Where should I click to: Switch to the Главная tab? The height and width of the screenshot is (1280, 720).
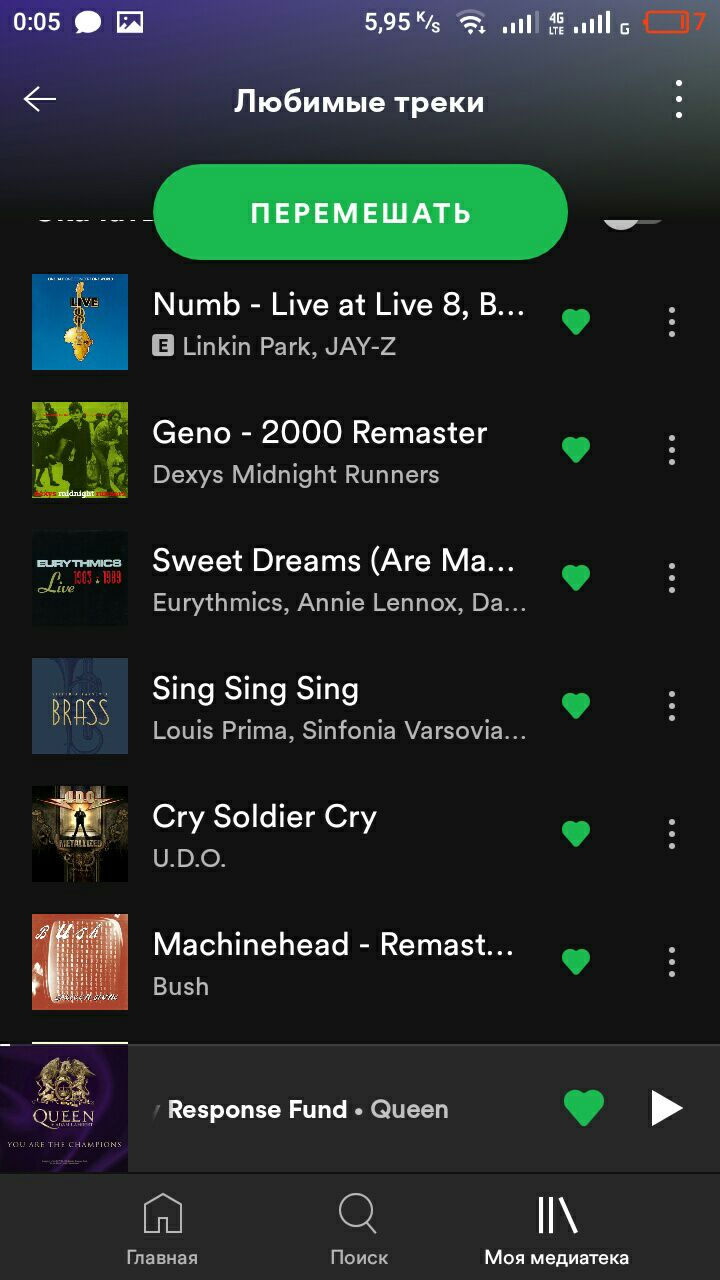pyautogui.click(x=162, y=1230)
